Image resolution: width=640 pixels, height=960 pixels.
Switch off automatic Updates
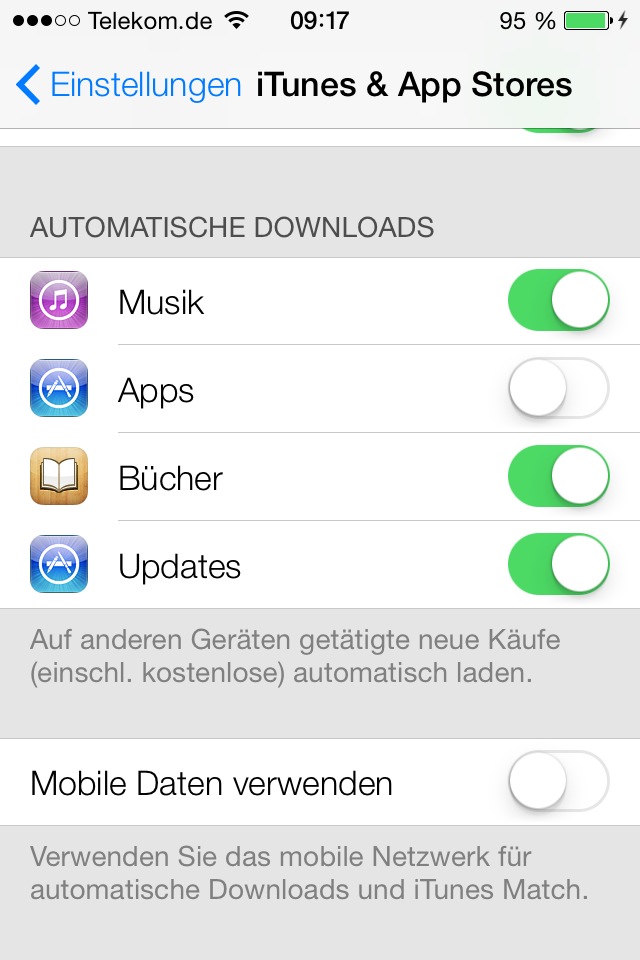[x=558, y=564]
